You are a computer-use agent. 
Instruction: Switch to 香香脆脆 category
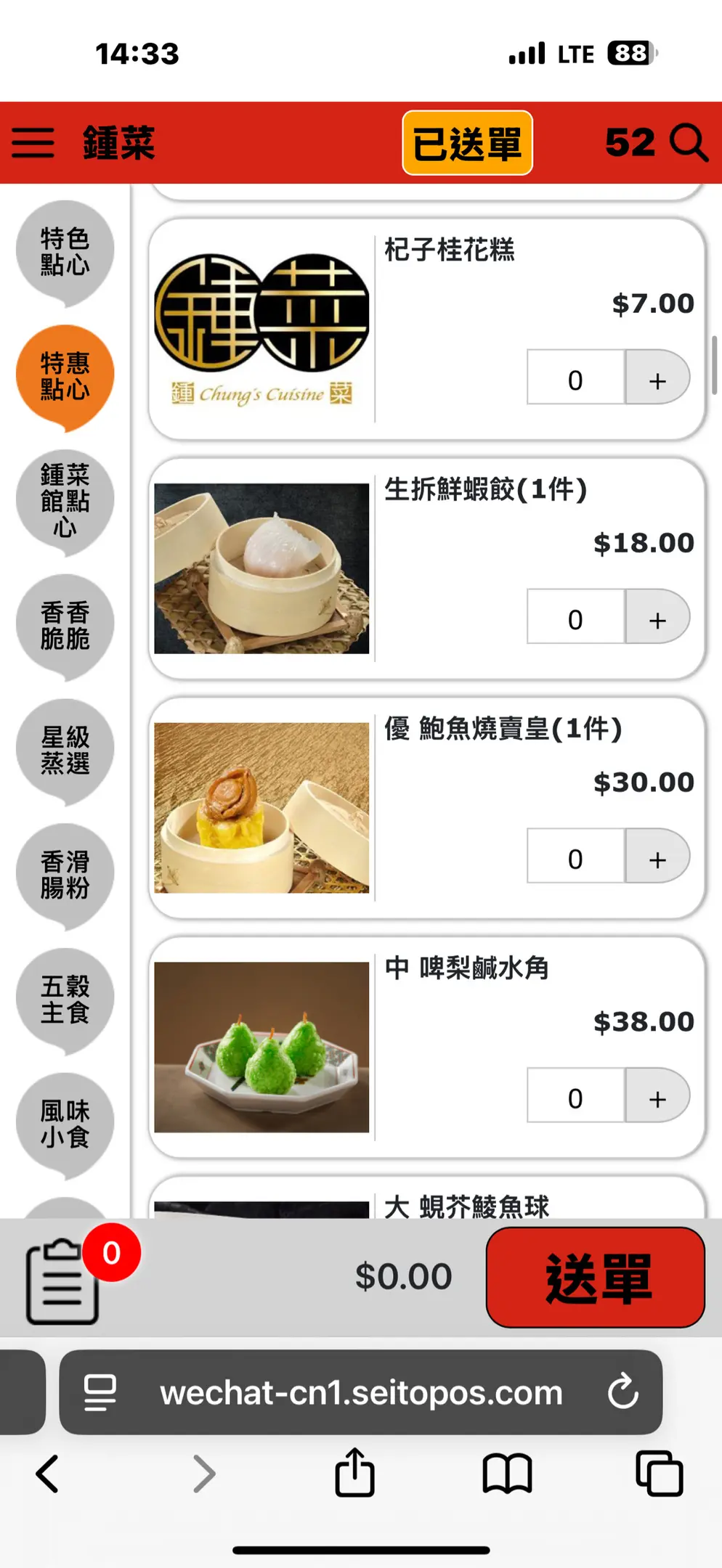(65, 626)
